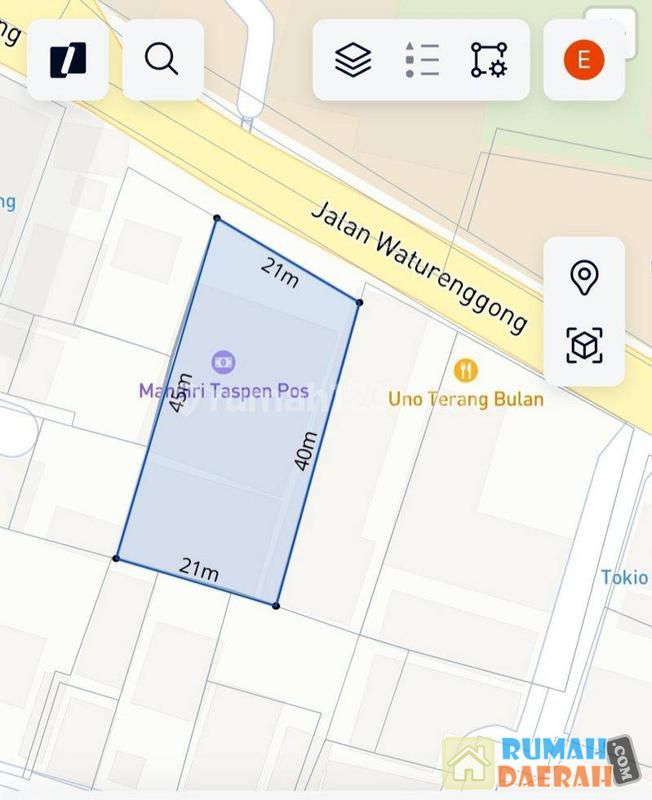
Task: Open polygon measurement settings
Action: click(489, 60)
